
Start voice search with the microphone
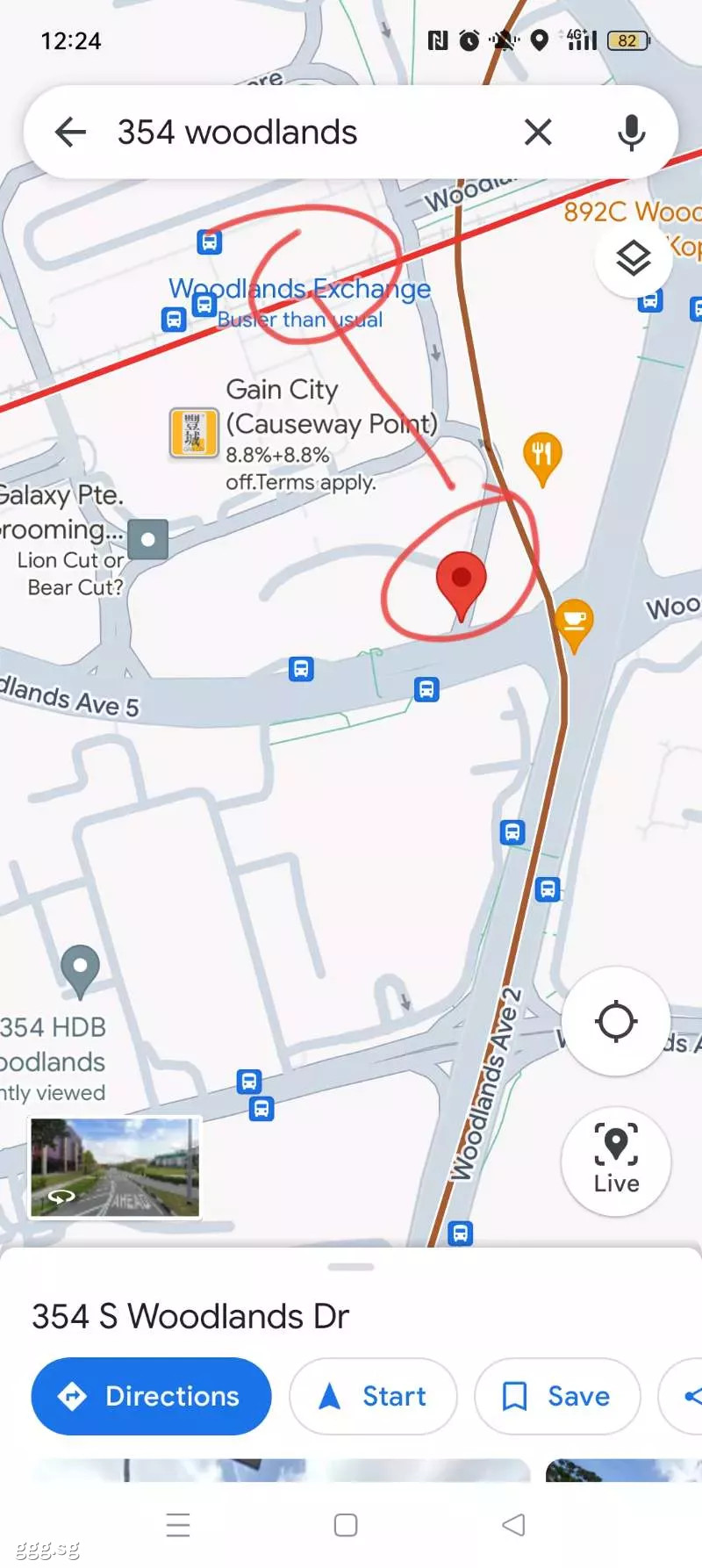(x=631, y=133)
